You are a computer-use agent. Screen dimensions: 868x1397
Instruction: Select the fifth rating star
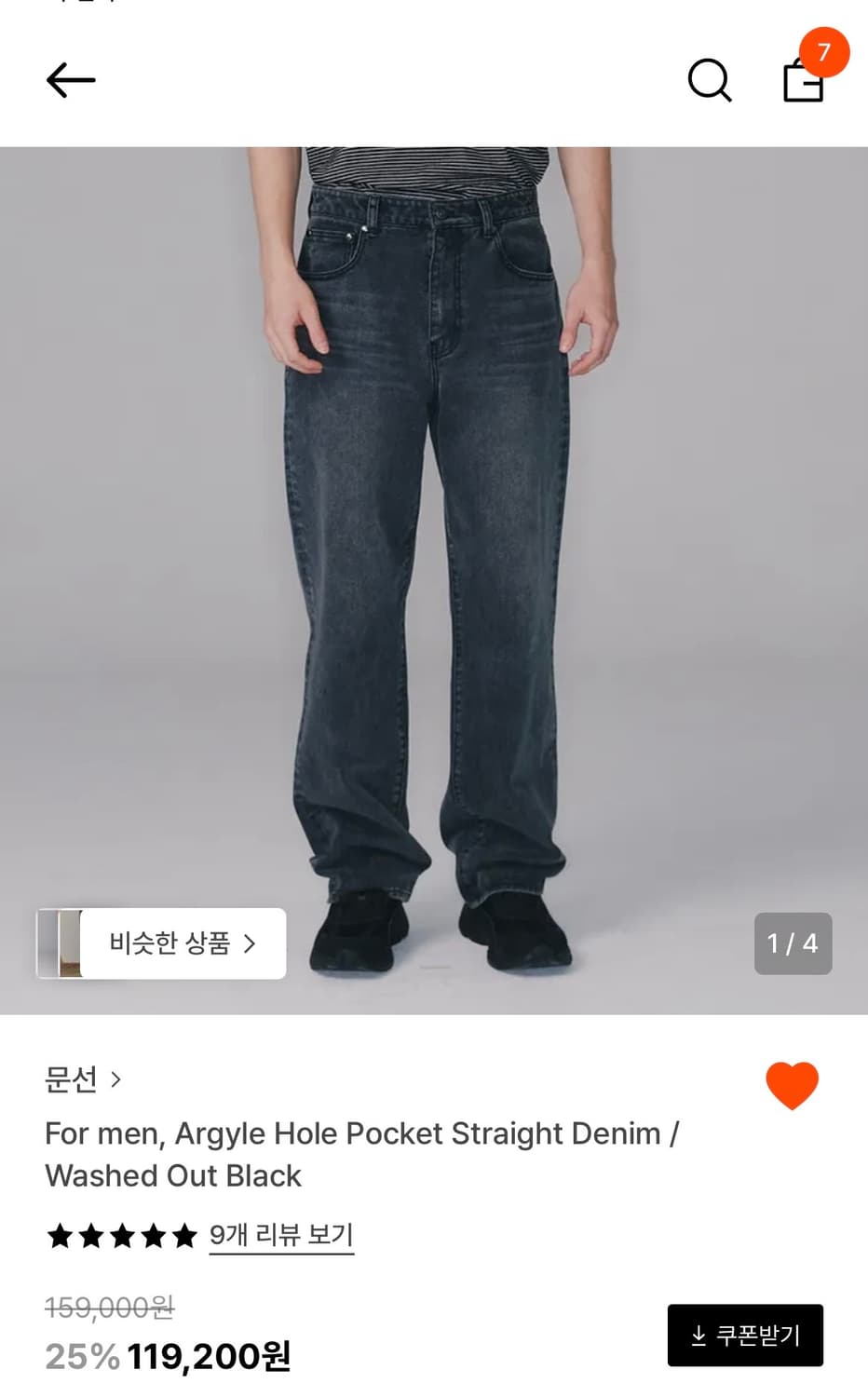pos(184,1236)
